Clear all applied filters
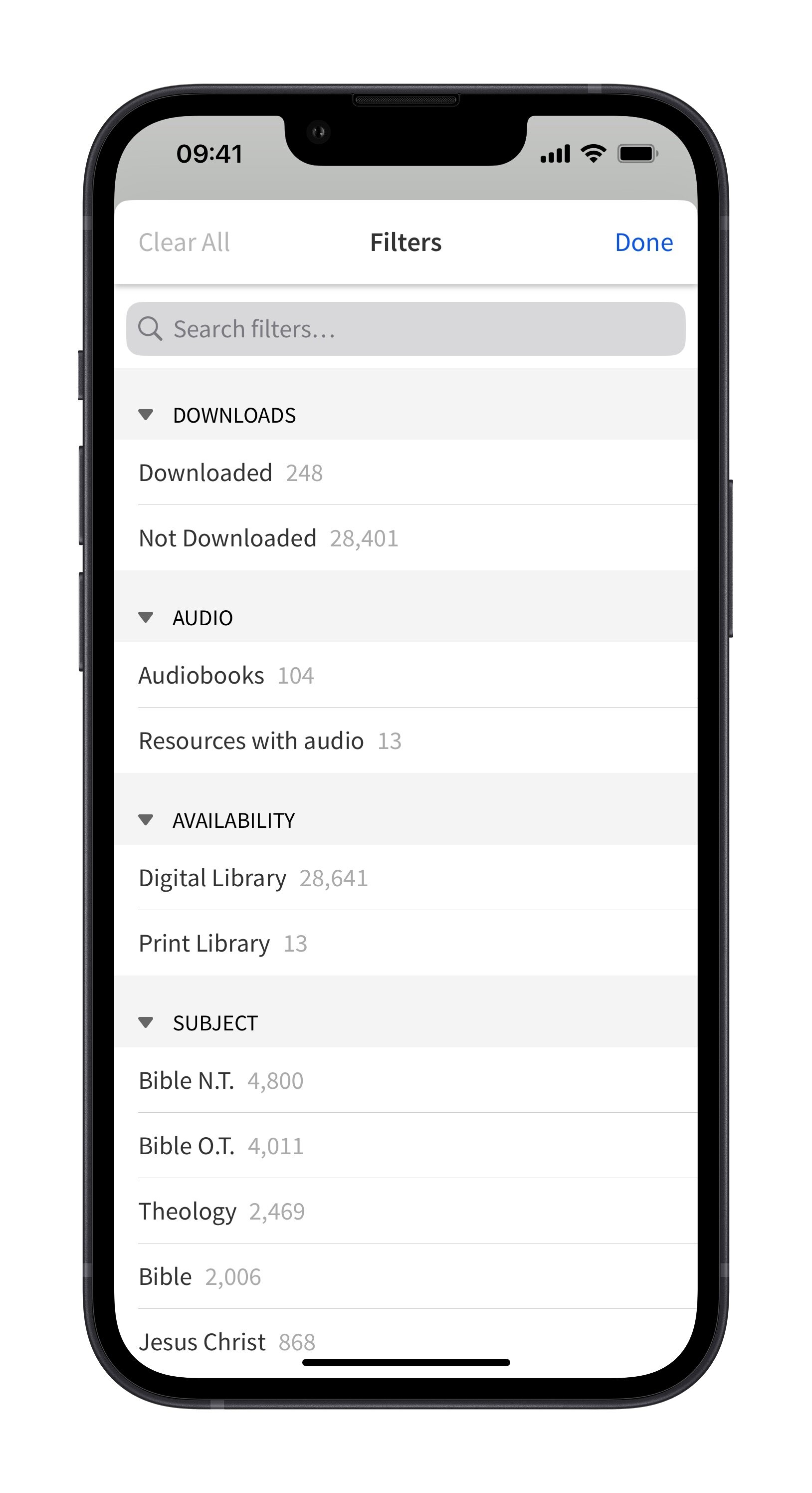This screenshot has width=812, height=1493. [184, 243]
